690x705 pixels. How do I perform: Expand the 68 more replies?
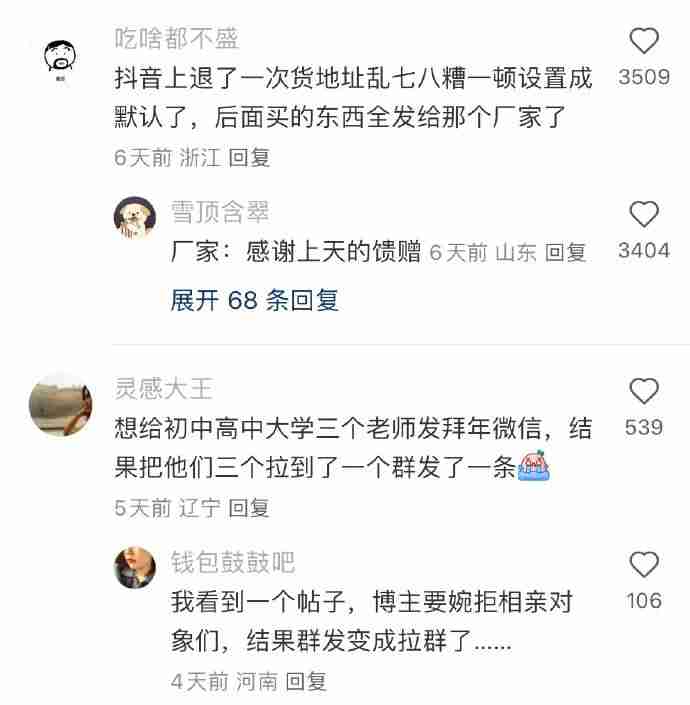pyautogui.click(x=254, y=300)
